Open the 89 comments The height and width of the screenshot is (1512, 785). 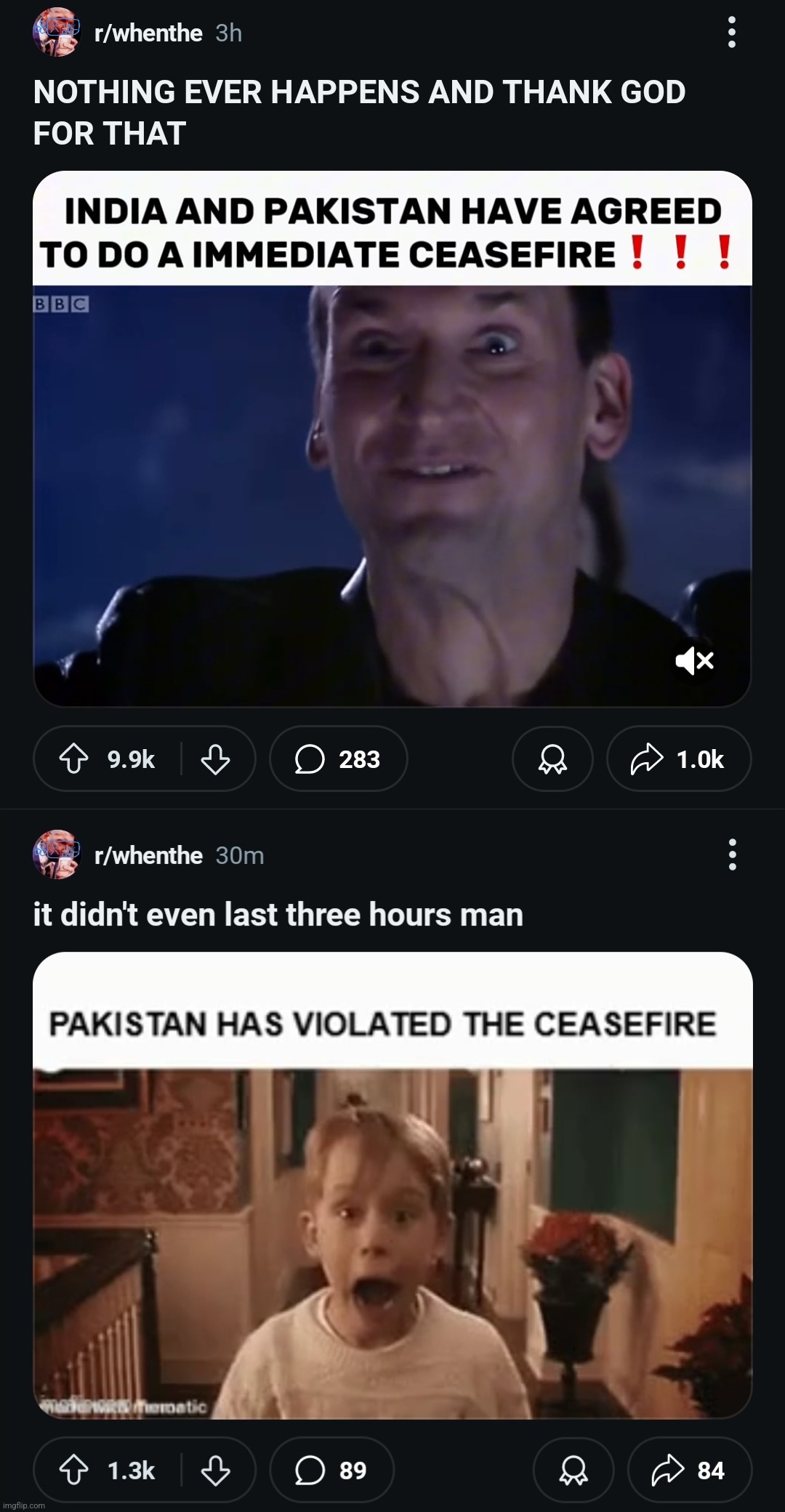tap(331, 1471)
